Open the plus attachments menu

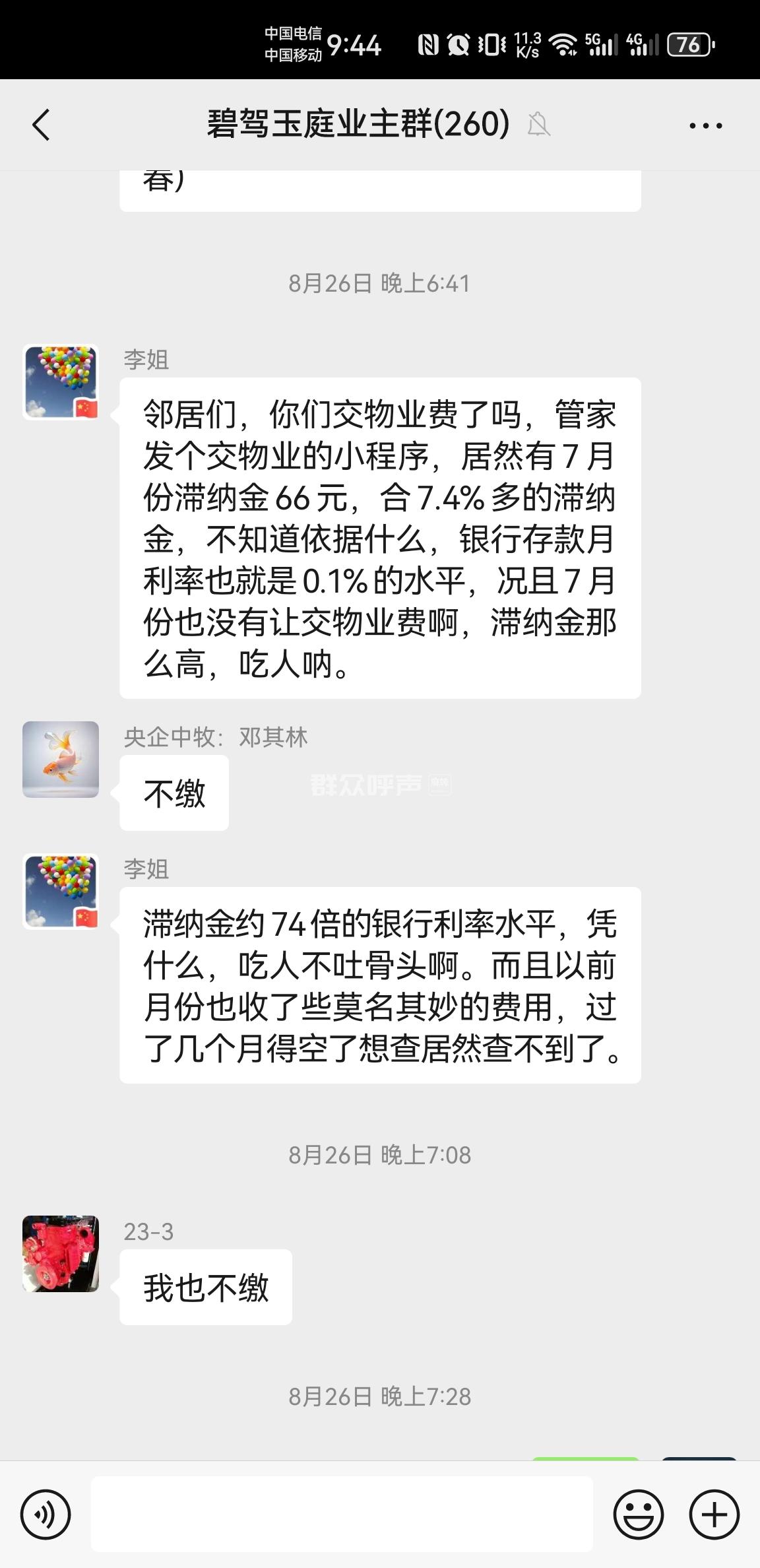click(x=714, y=1514)
